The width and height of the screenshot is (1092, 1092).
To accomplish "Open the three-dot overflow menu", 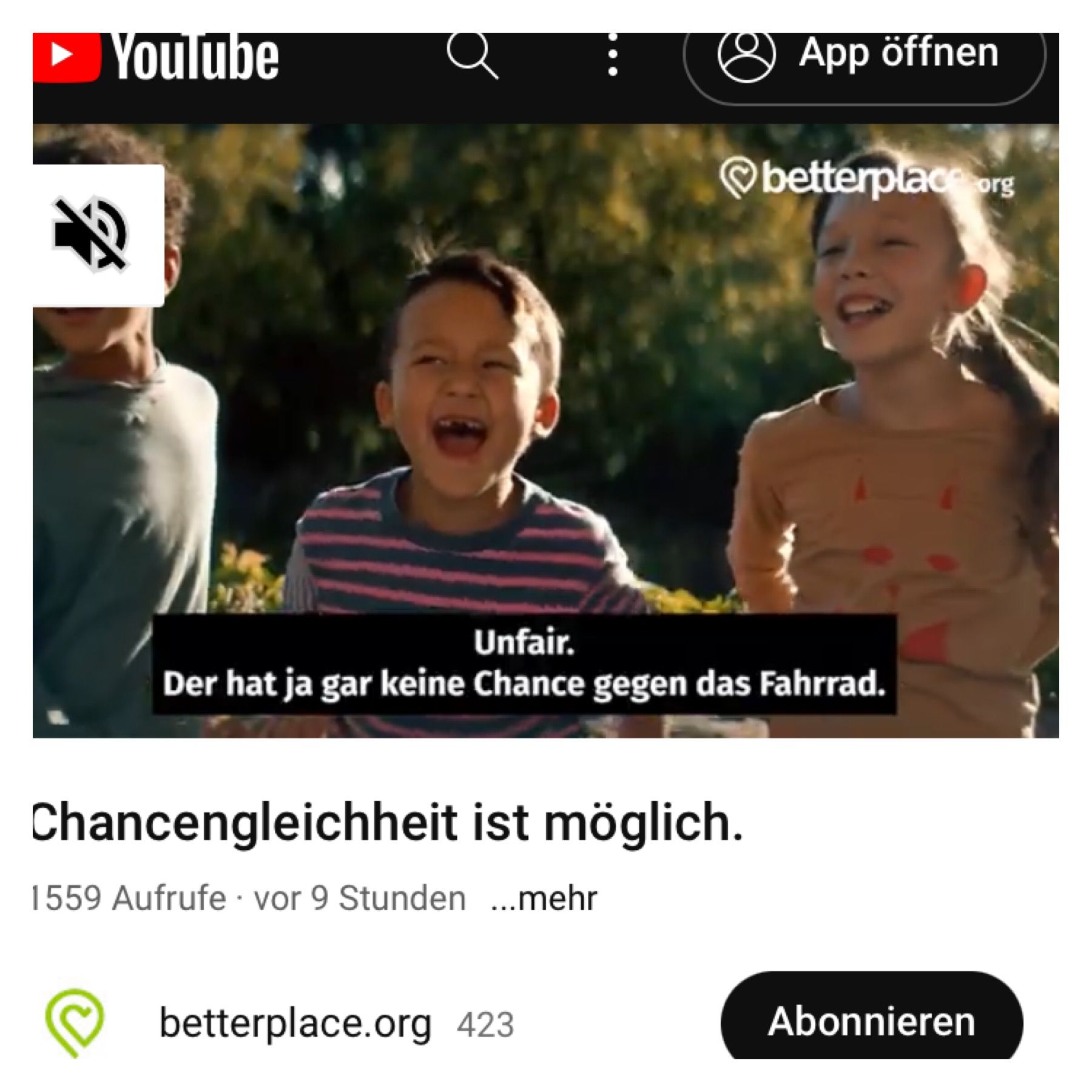I will coord(613,56).
